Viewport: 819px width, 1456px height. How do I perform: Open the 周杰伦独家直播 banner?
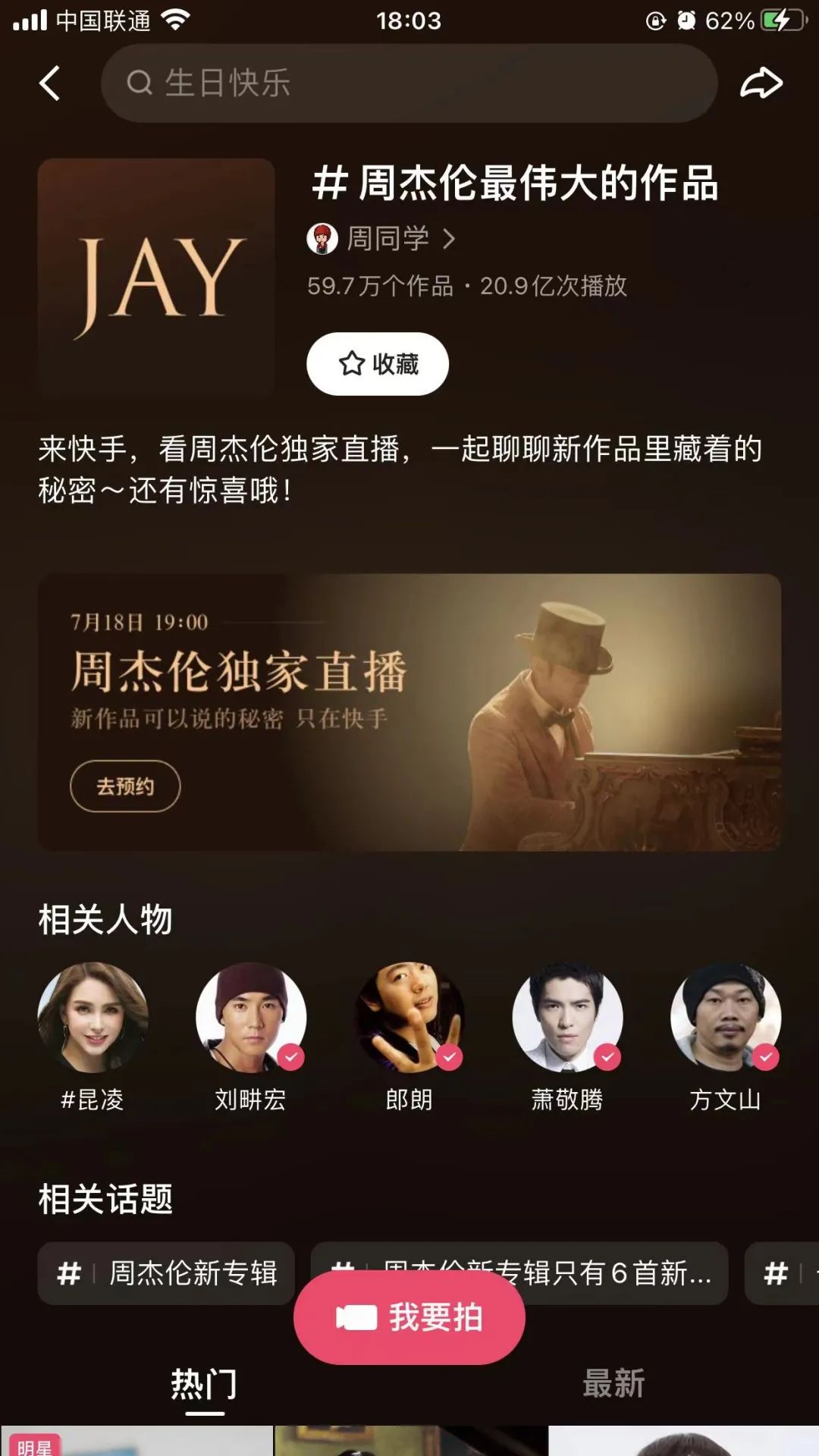tap(409, 712)
